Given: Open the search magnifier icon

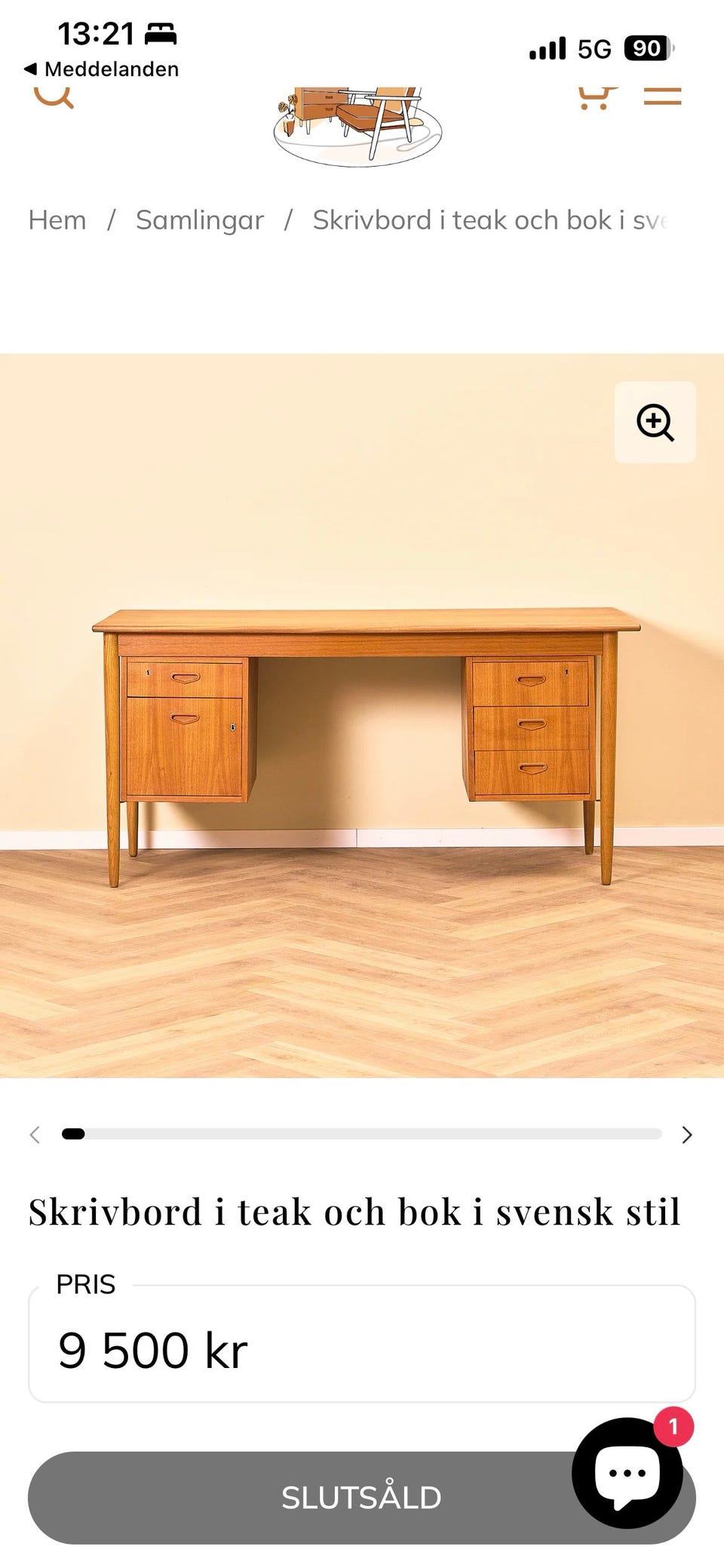Looking at the screenshot, I should 54,94.
